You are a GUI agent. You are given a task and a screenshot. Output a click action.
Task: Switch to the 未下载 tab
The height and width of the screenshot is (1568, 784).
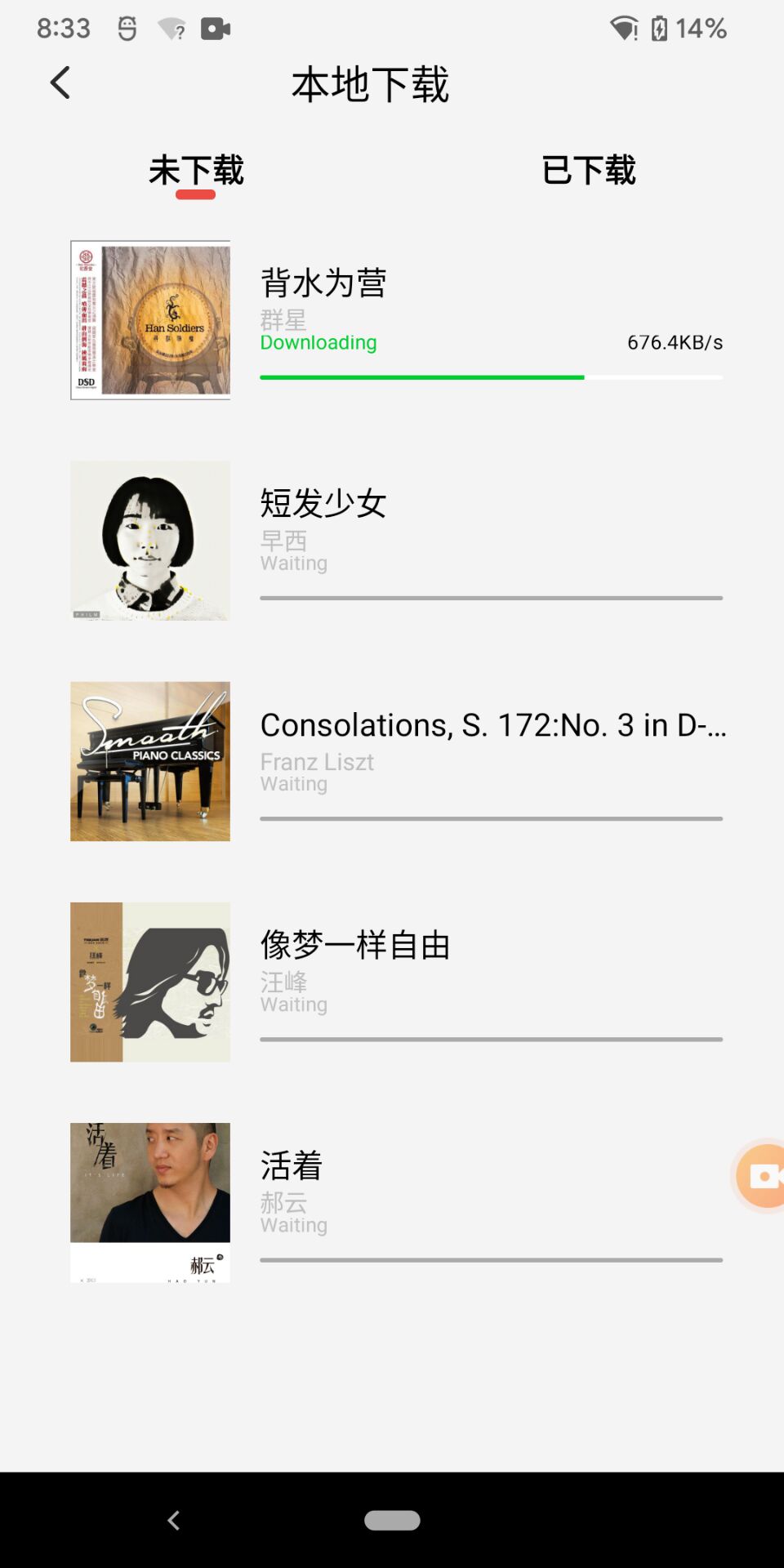(196, 171)
